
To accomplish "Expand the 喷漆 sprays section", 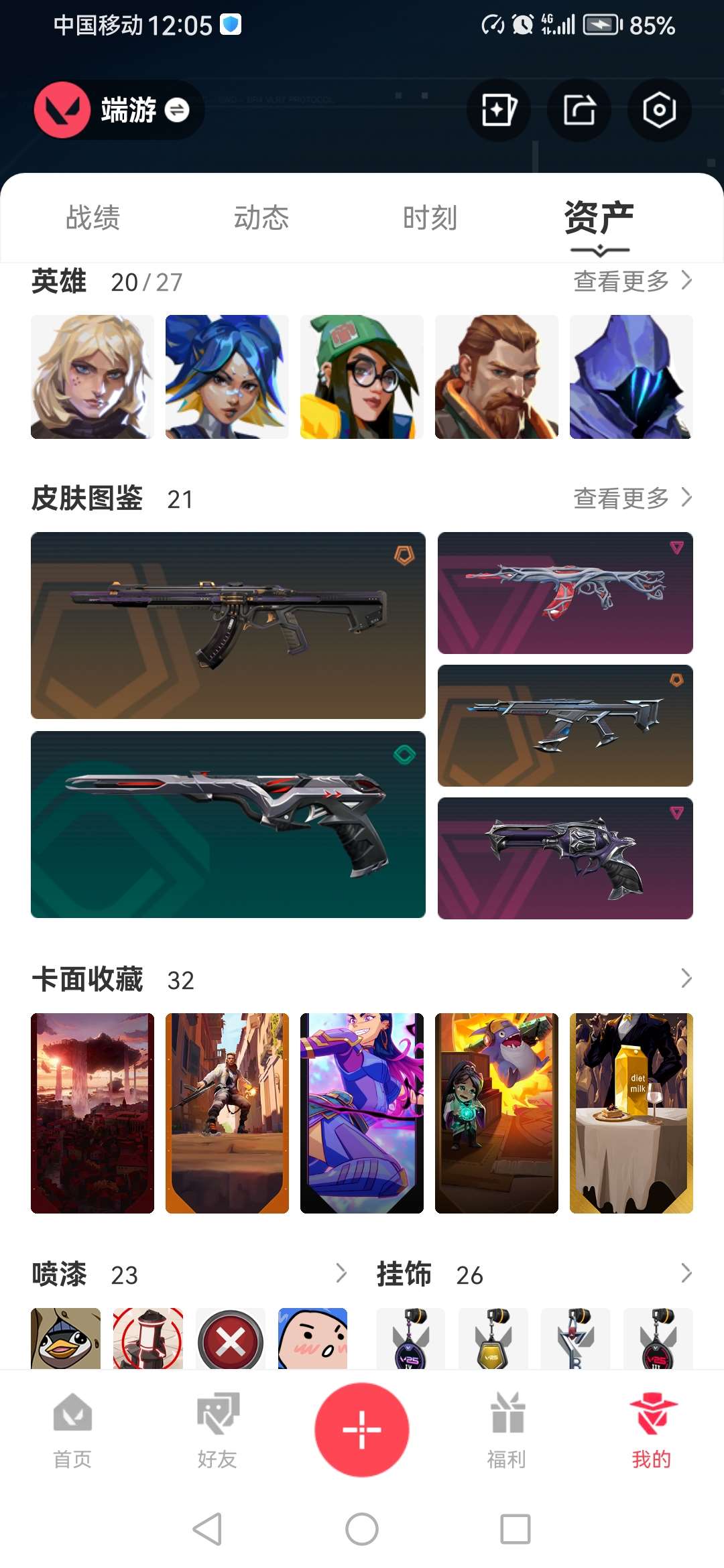I will click(x=341, y=1273).
